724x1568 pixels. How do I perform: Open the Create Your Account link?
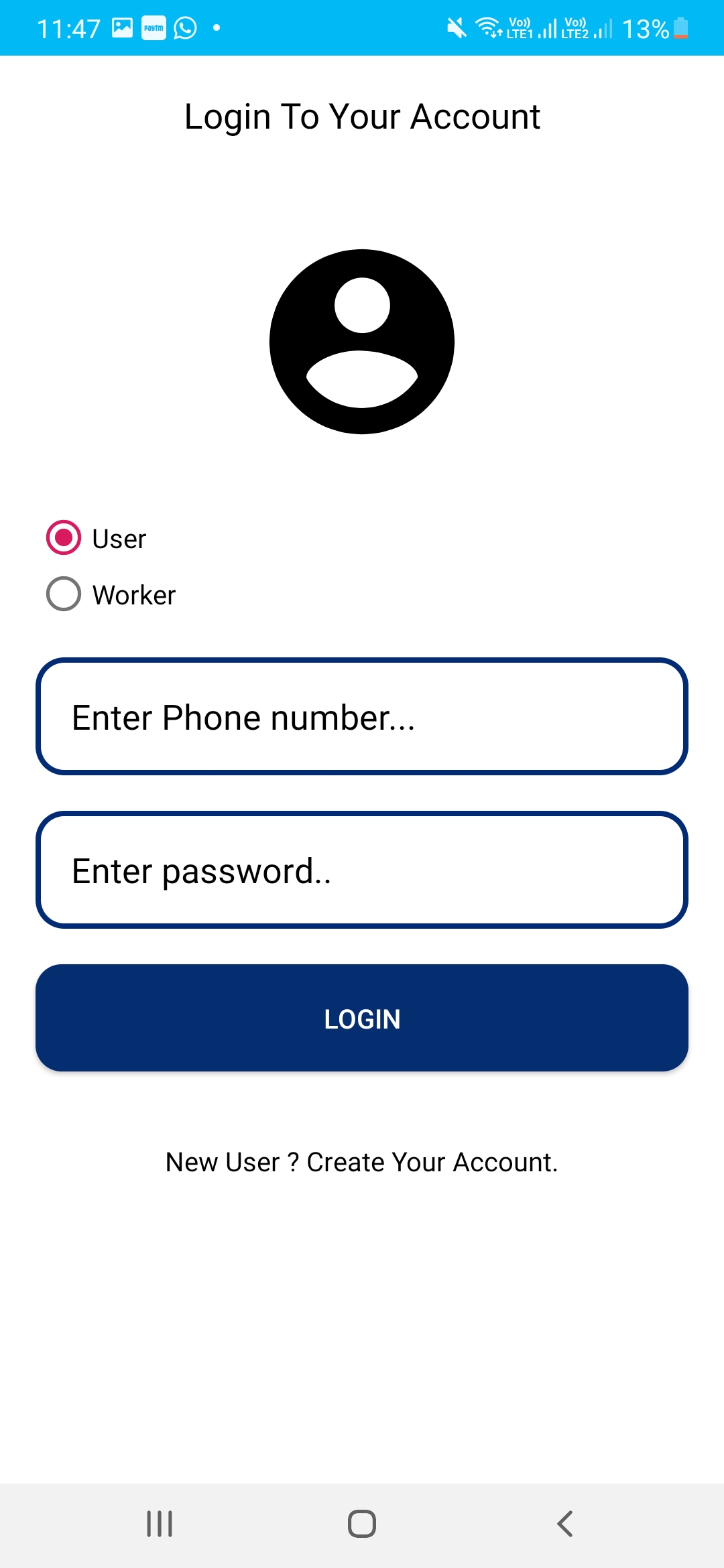(x=362, y=1163)
